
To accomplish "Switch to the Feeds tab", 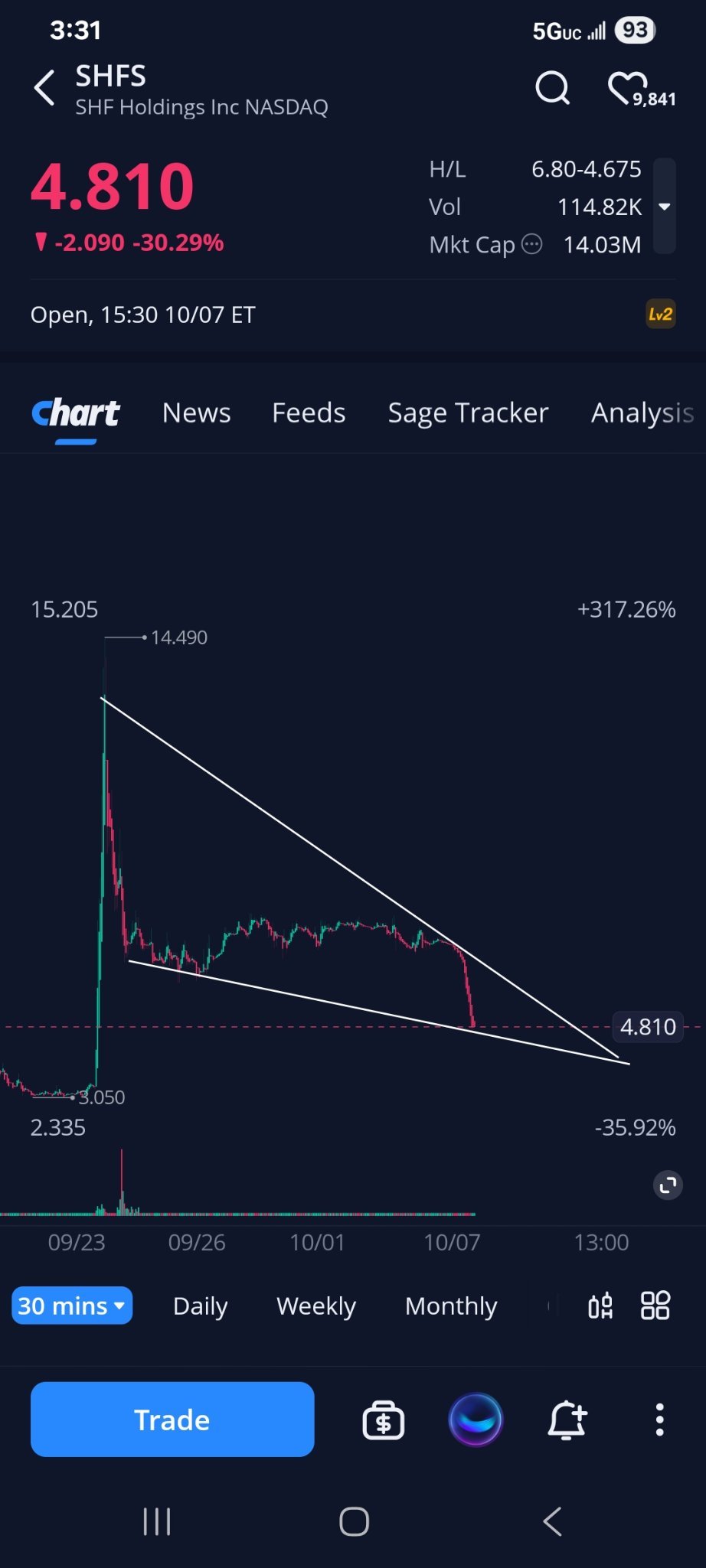I will click(309, 412).
